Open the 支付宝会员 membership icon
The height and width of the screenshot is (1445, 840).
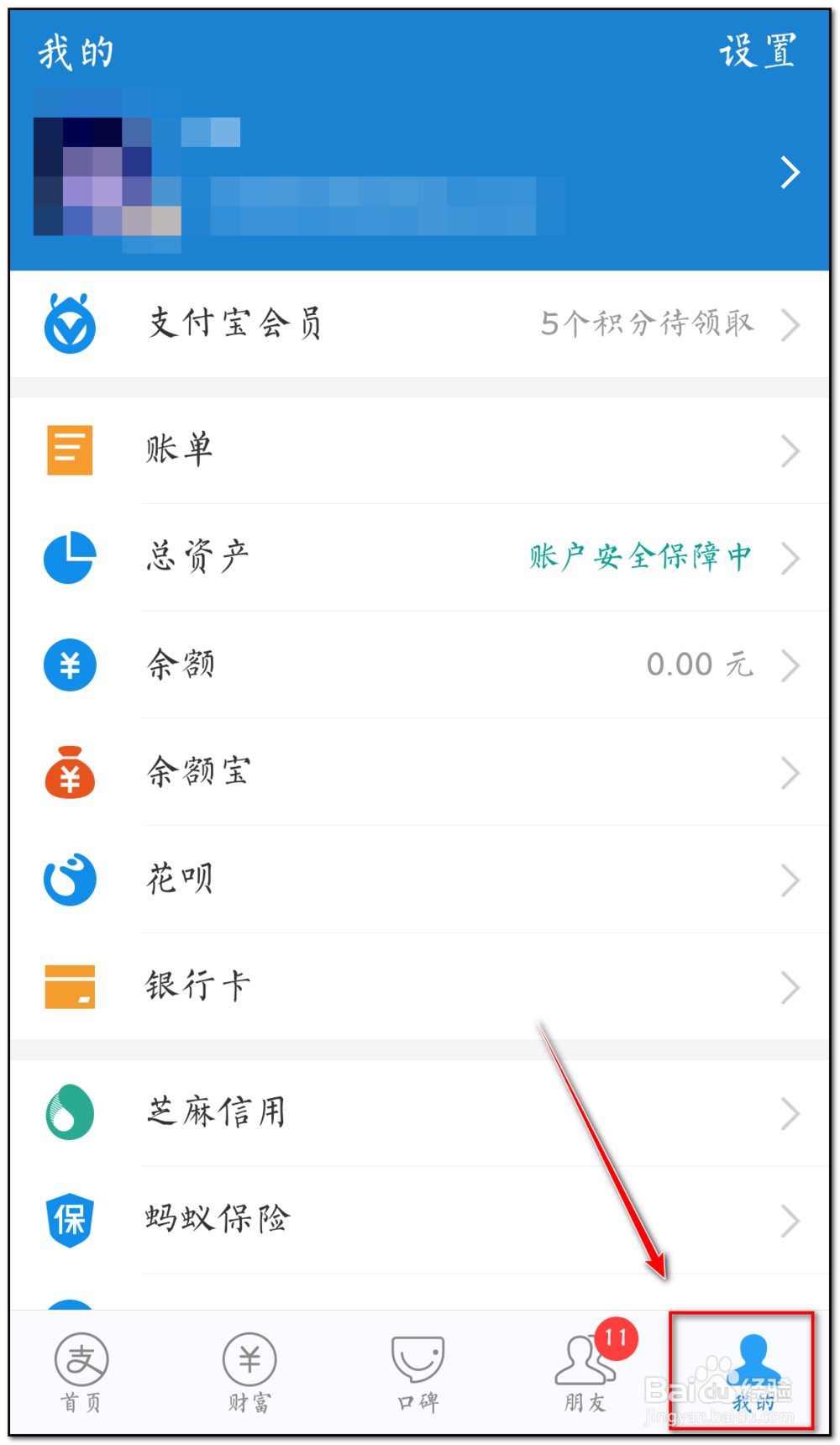pos(70,323)
